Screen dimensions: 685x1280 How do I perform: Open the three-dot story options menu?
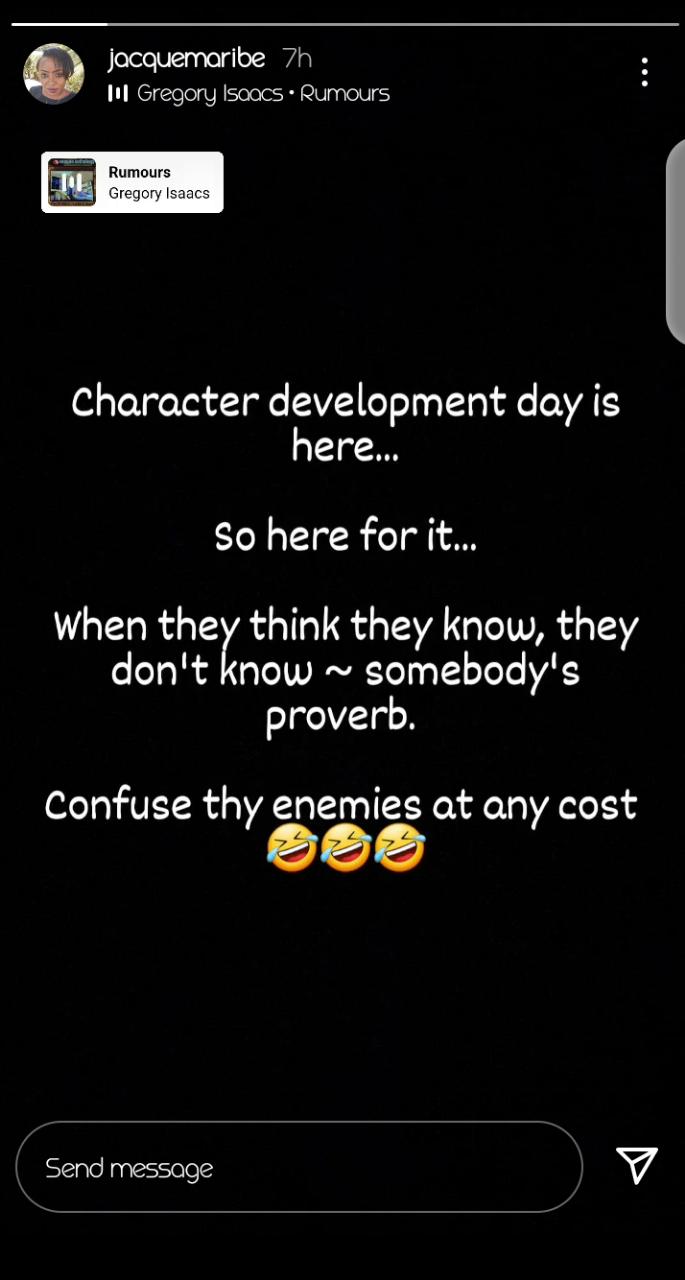644,72
